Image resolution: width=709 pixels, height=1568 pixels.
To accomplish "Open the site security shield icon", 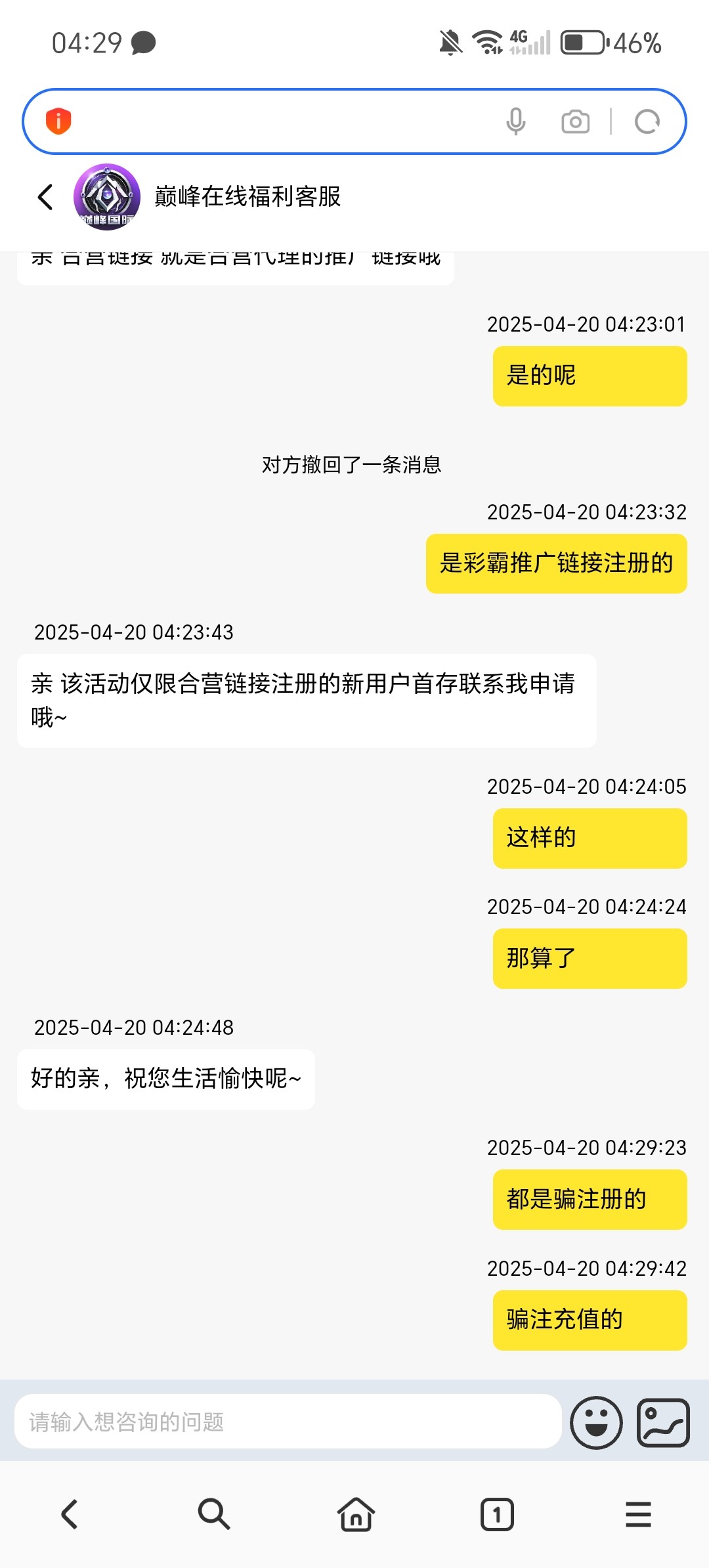I will [58, 121].
